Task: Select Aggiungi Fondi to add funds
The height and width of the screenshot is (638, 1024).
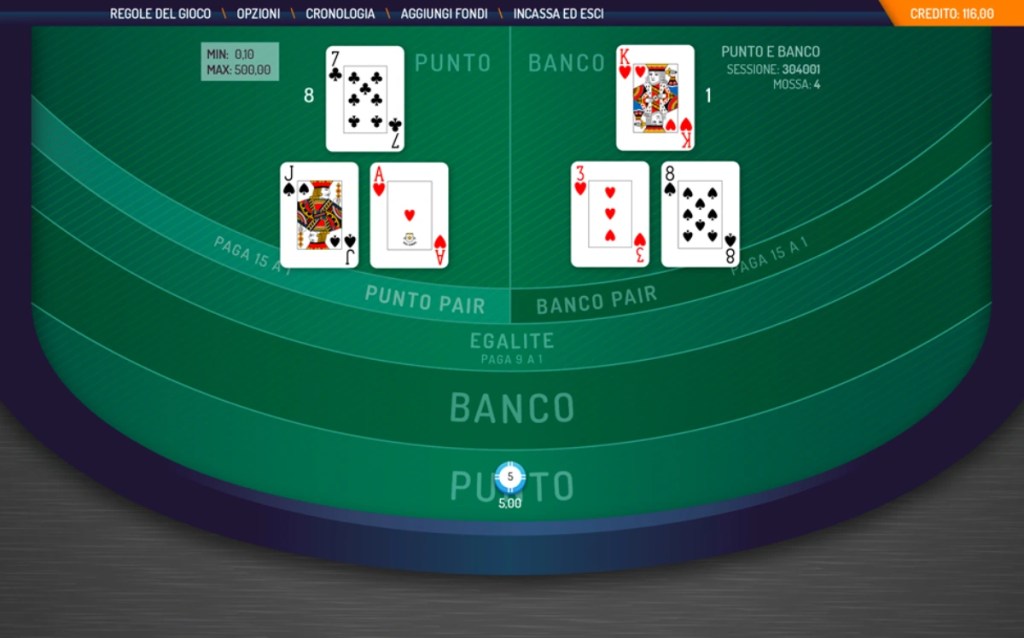Action: [x=444, y=14]
